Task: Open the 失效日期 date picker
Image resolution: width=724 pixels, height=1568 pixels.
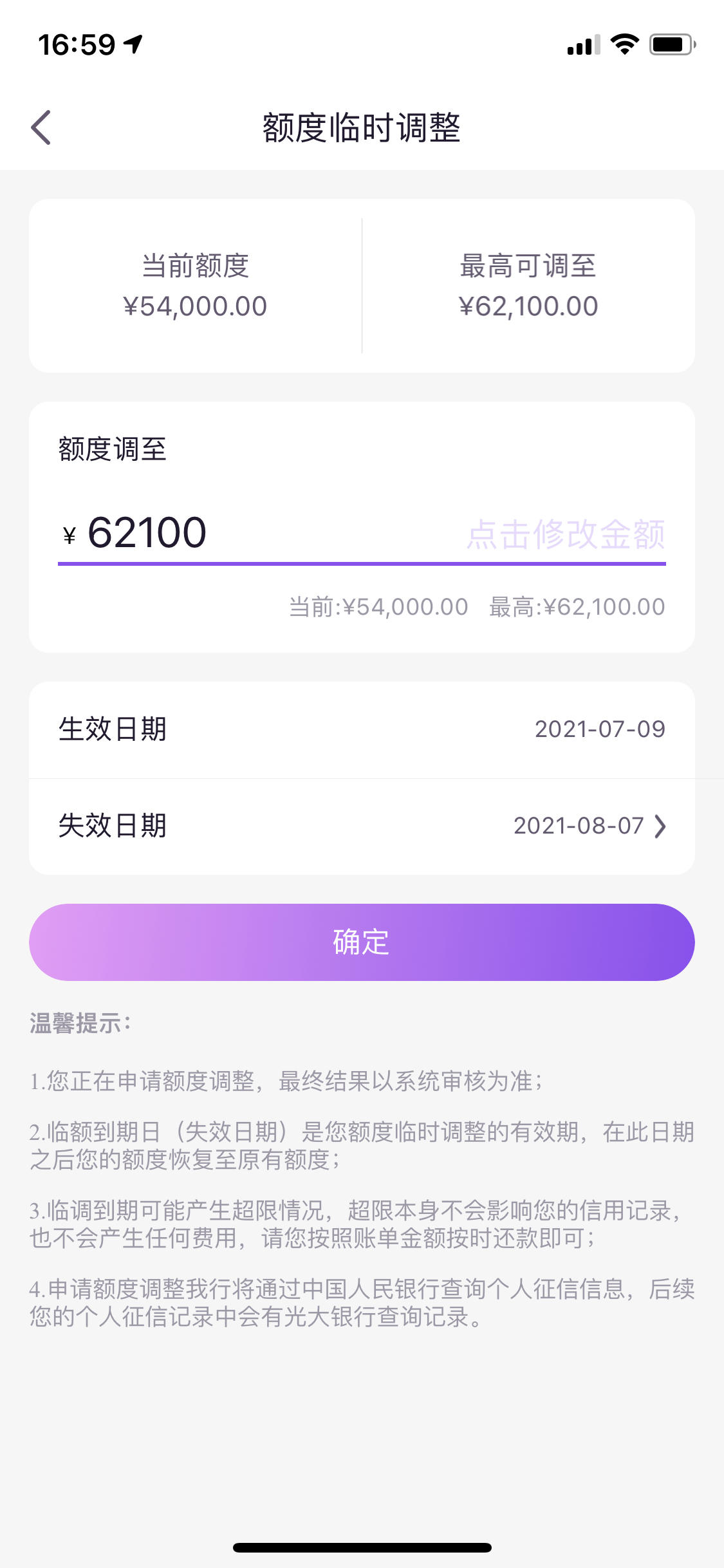Action: [362, 826]
